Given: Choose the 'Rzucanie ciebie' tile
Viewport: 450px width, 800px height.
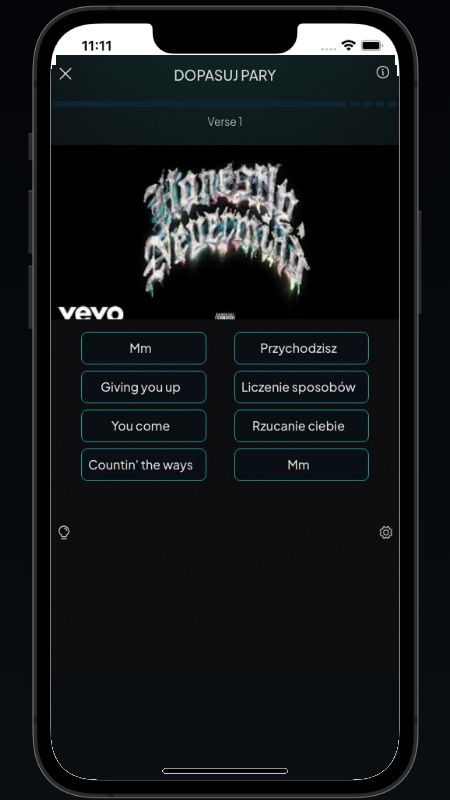Looking at the screenshot, I should coord(301,426).
